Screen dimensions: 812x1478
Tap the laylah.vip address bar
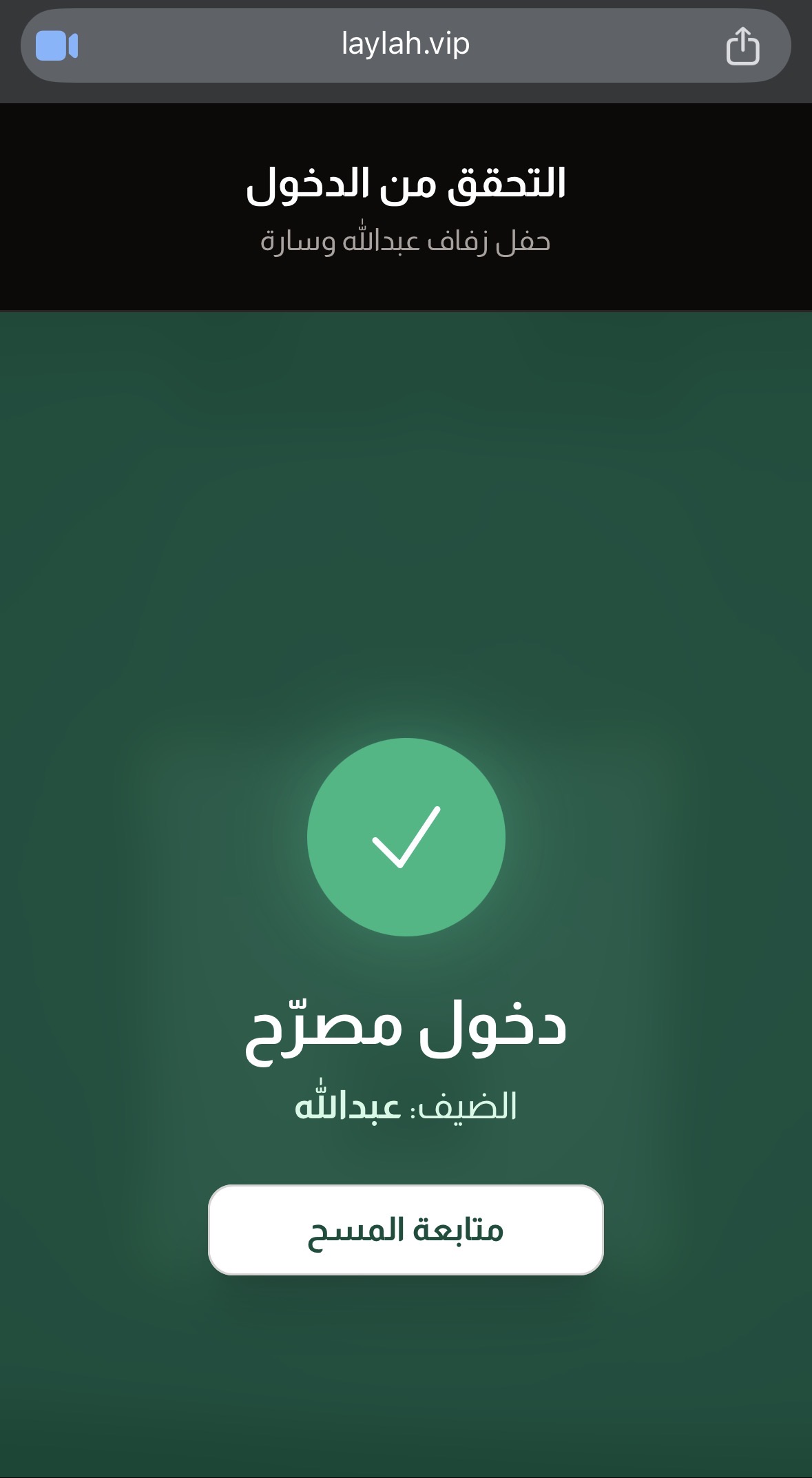point(405,45)
